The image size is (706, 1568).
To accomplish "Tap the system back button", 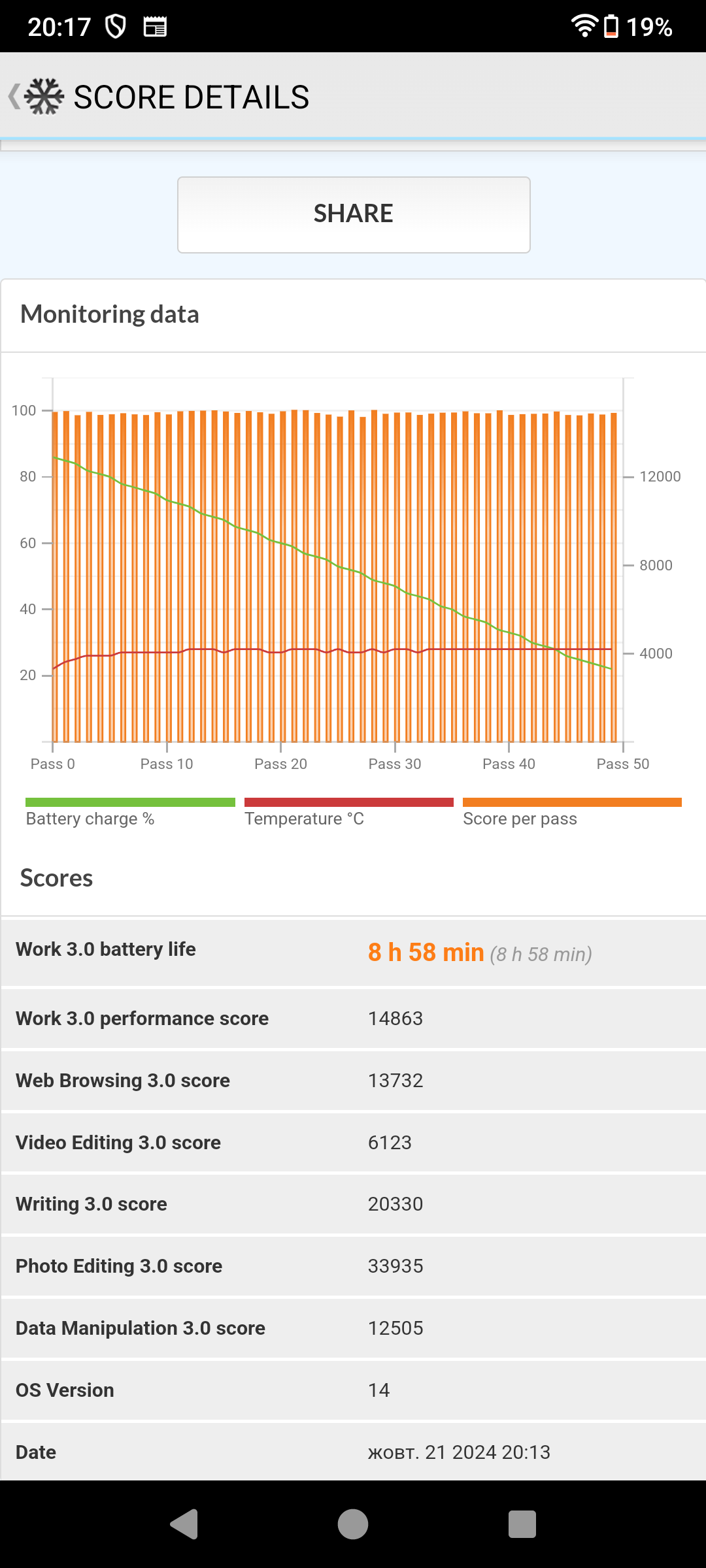I will pyautogui.click(x=184, y=1524).
